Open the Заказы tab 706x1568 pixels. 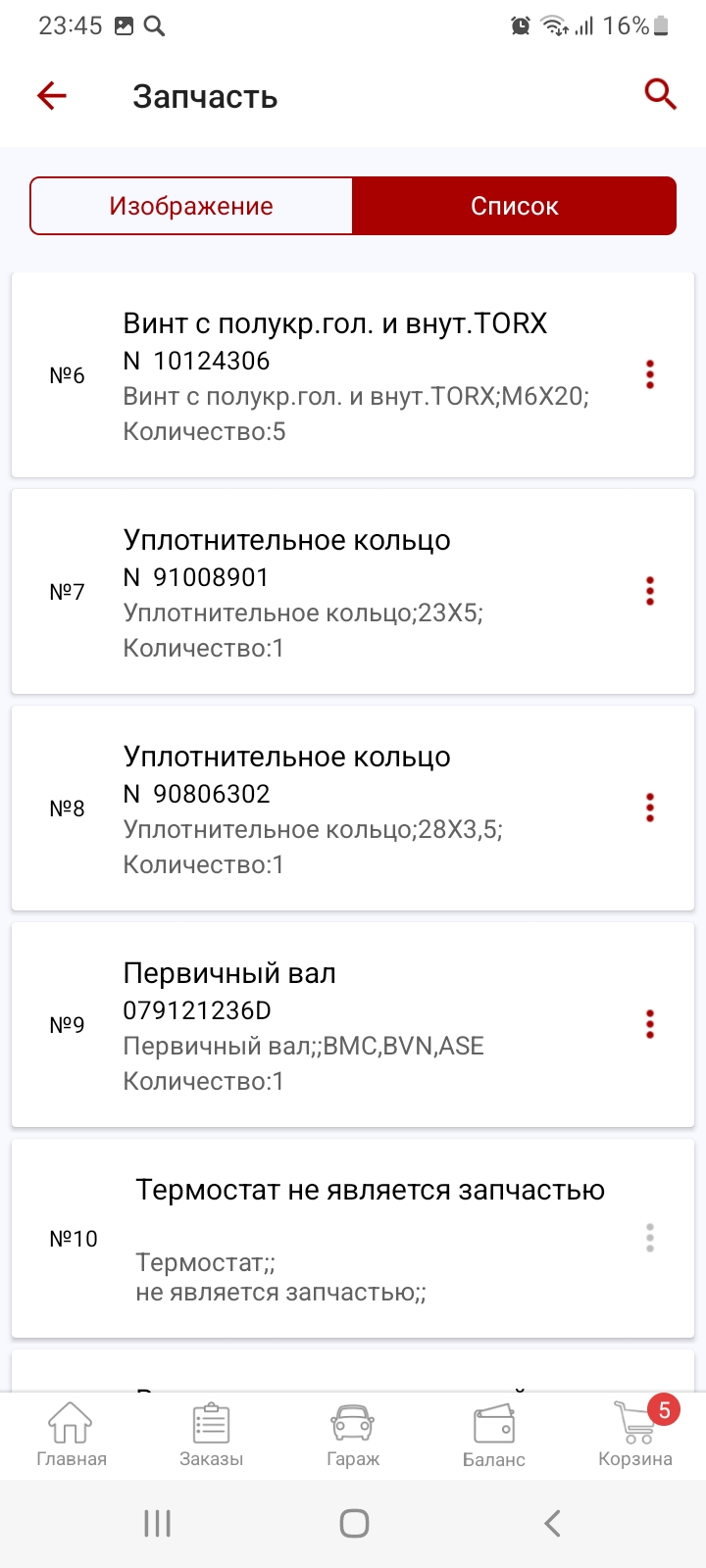coord(211,1435)
